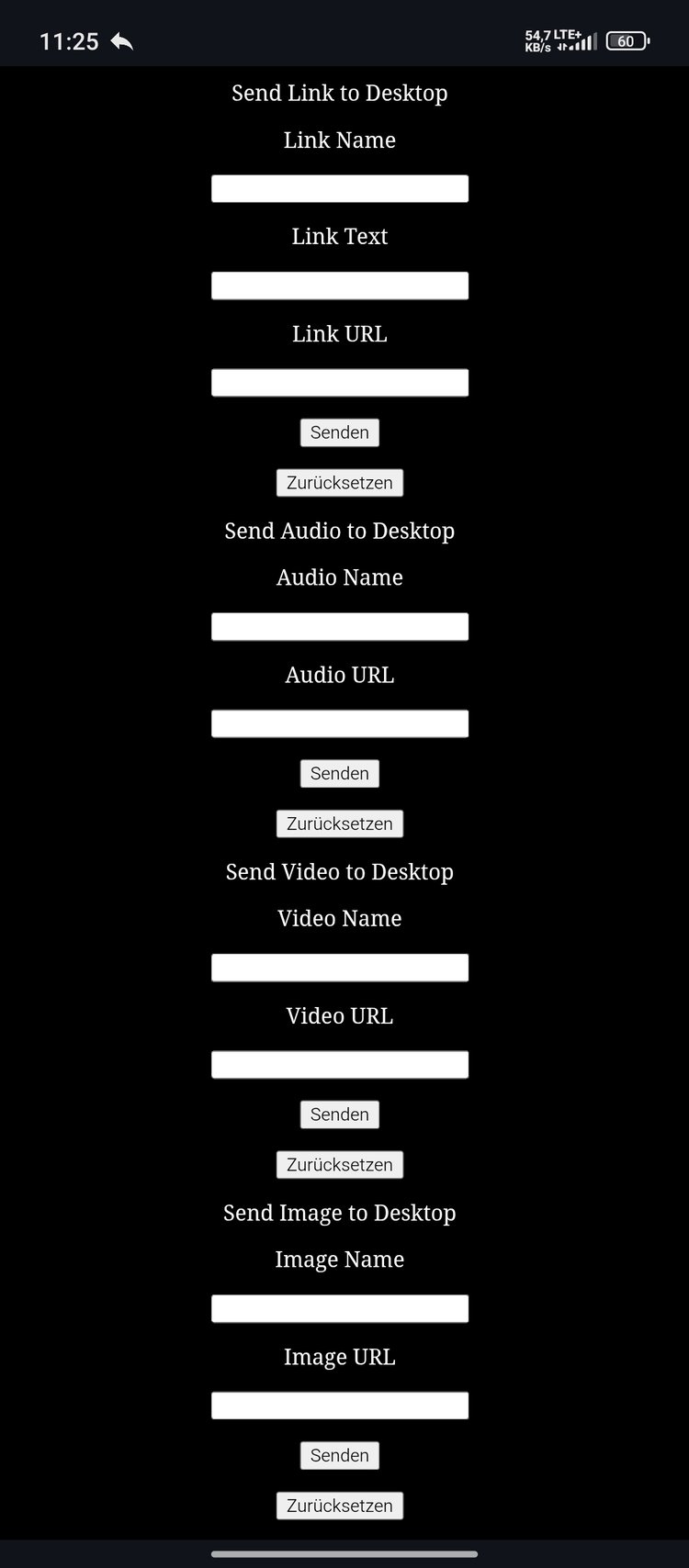Send the video form with Senden

(x=339, y=1114)
